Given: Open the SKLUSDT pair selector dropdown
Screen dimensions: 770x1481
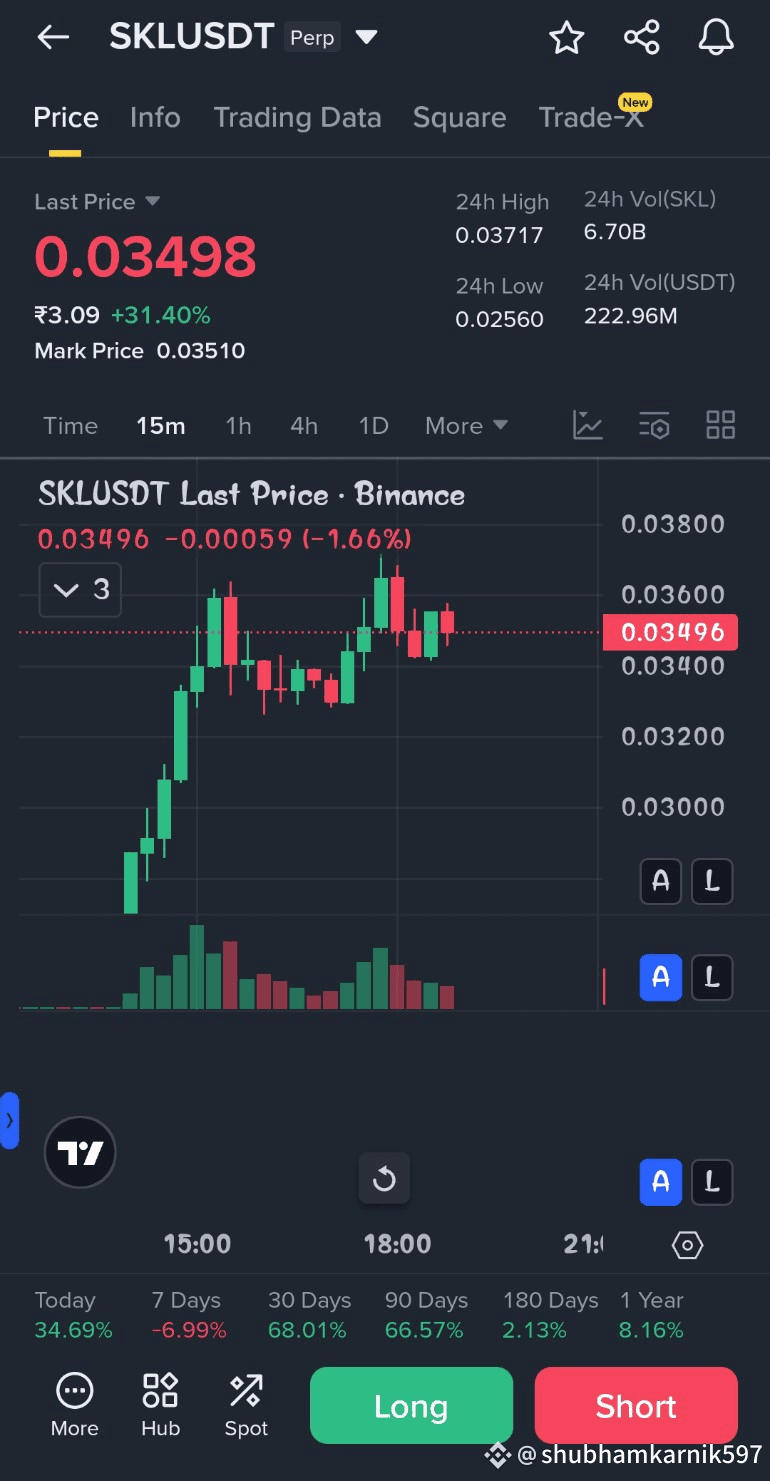Looking at the screenshot, I should [x=366, y=38].
